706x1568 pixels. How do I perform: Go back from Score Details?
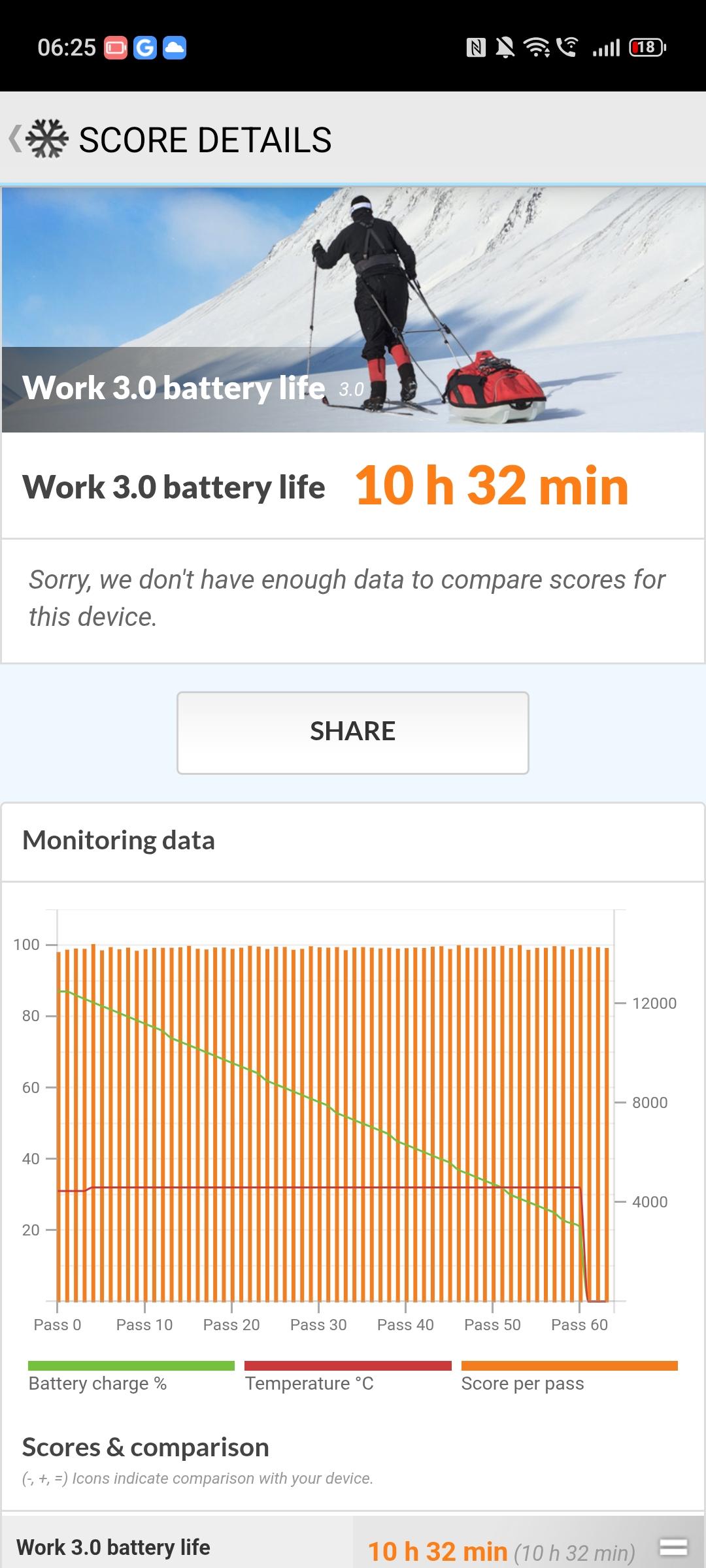[x=16, y=139]
